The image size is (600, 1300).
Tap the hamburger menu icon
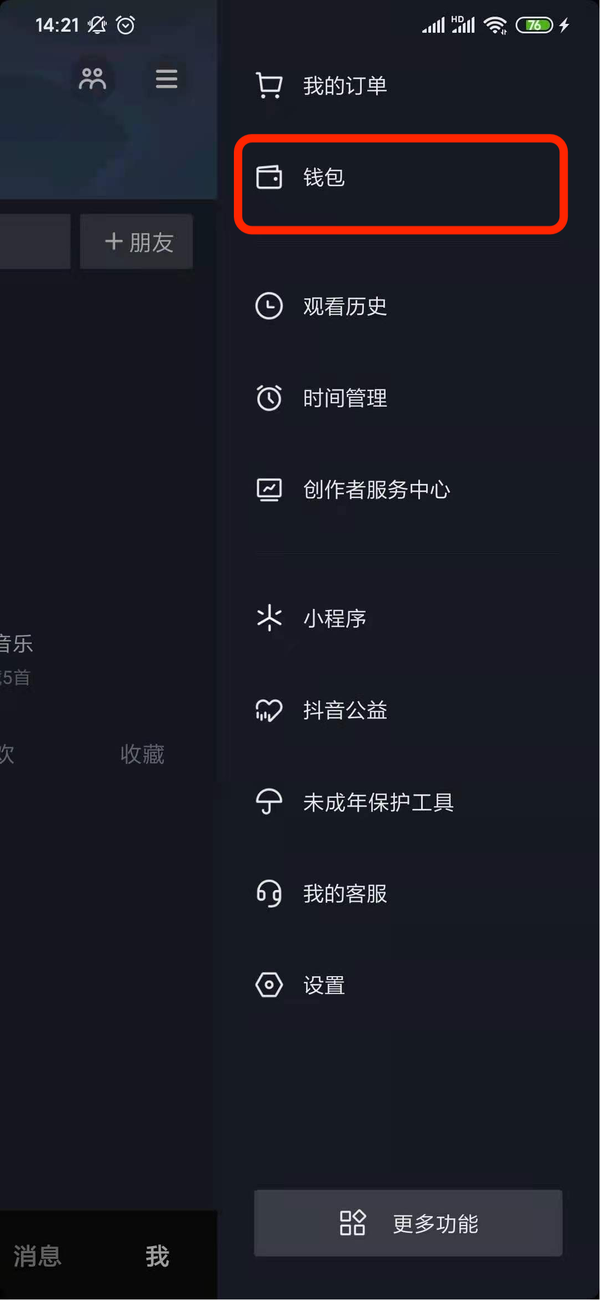point(167,79)
